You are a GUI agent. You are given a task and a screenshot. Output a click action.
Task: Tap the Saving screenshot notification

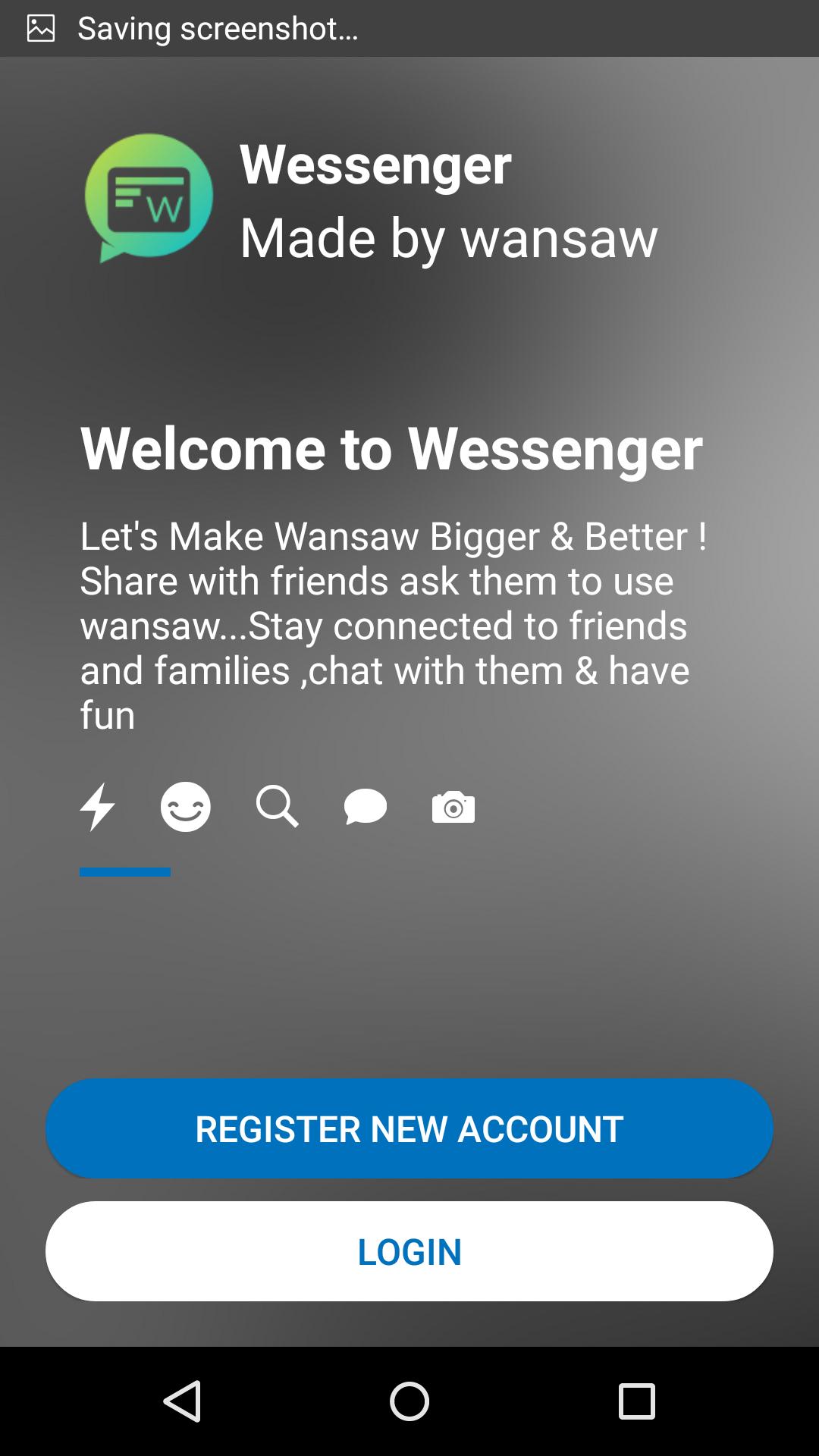point(216,27)
